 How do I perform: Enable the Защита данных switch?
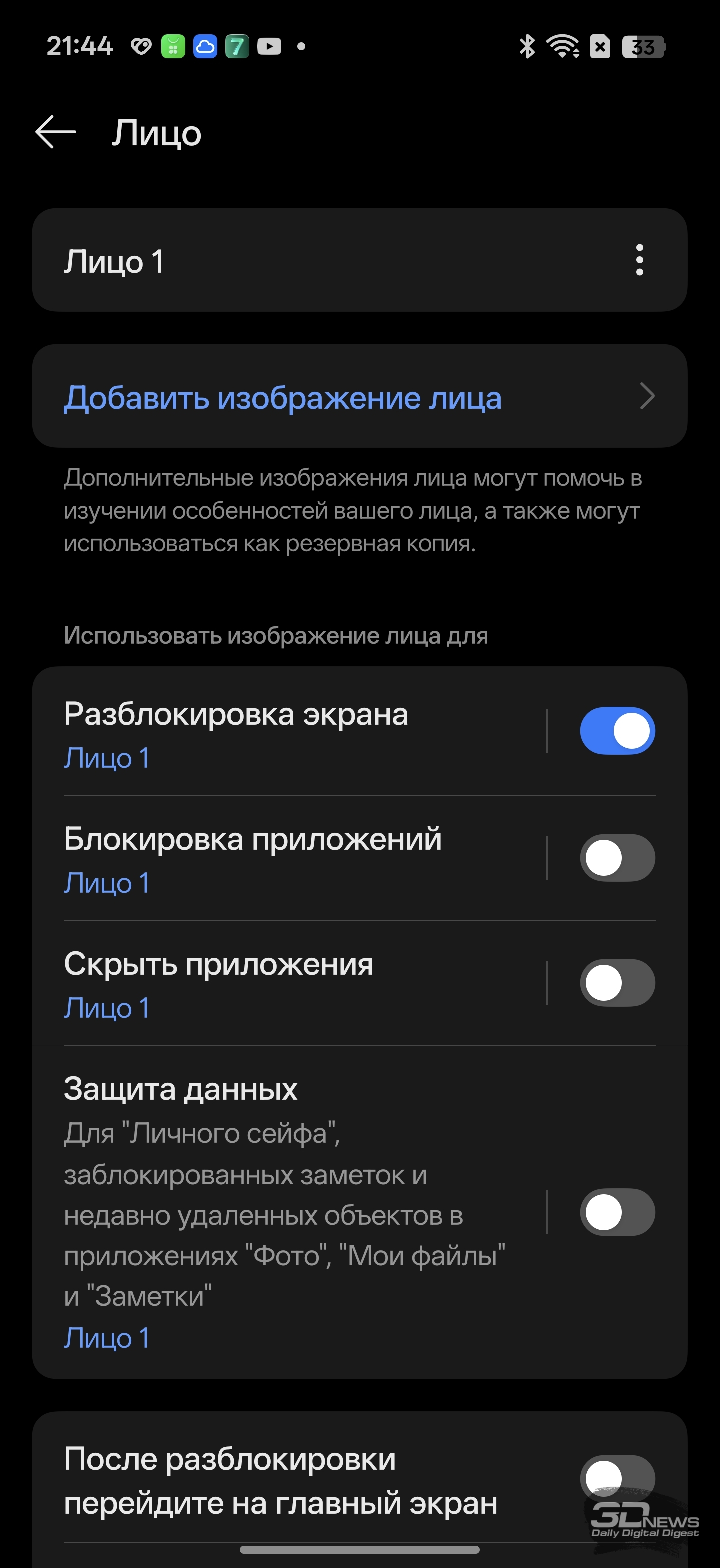(617, 1212)
